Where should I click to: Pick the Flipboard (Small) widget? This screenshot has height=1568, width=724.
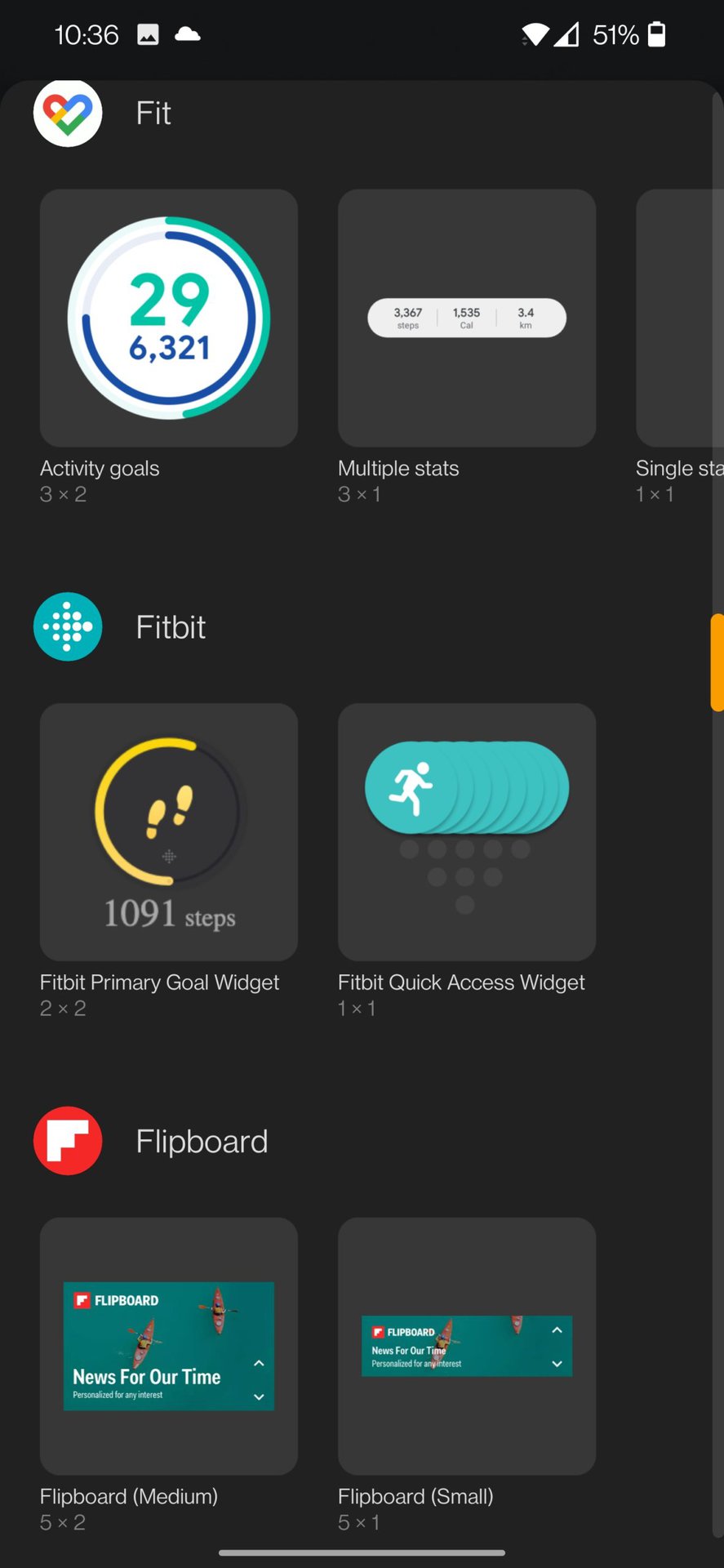(466, 1345)
